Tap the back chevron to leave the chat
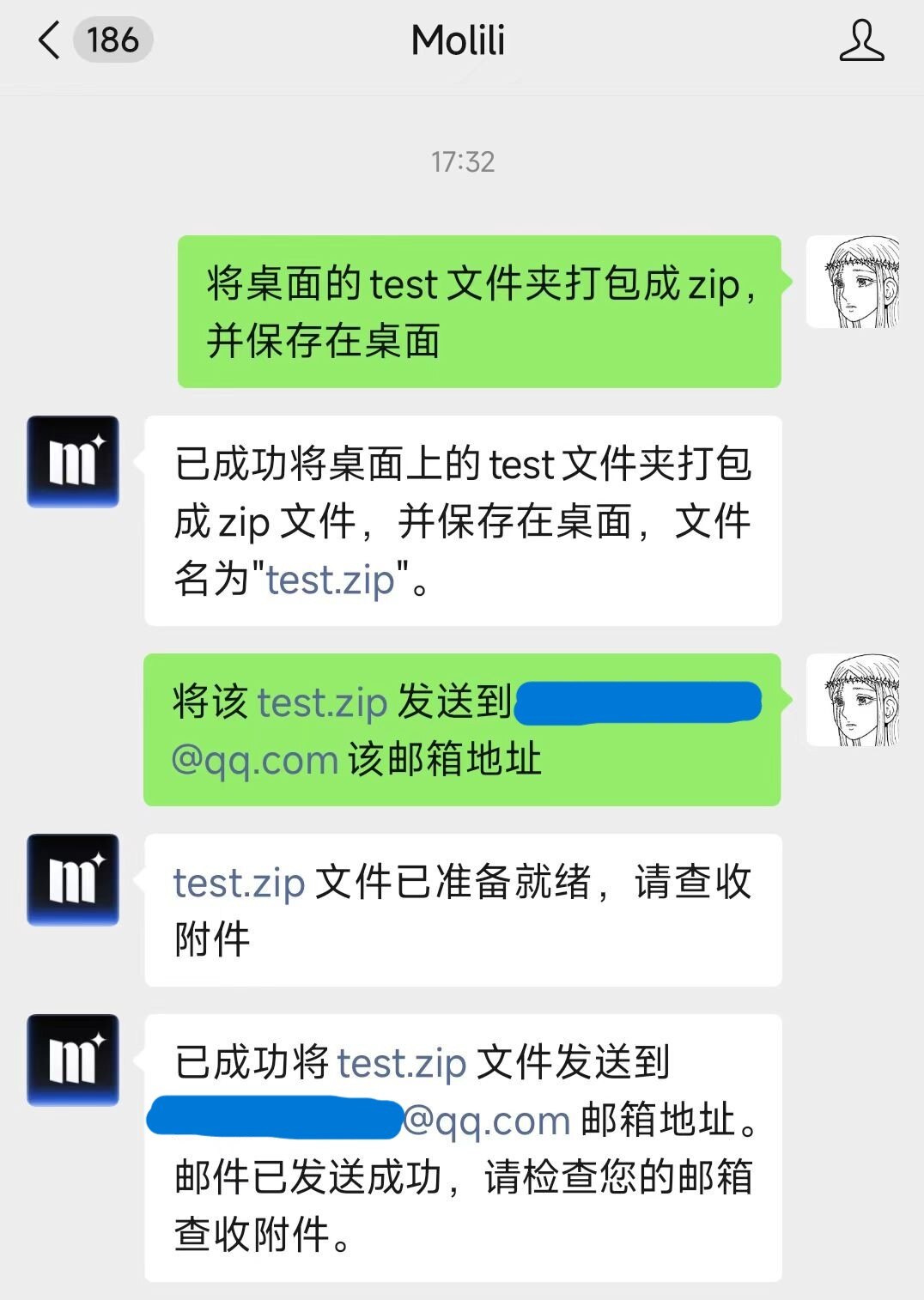924x1300 pixels. (47, 39)
